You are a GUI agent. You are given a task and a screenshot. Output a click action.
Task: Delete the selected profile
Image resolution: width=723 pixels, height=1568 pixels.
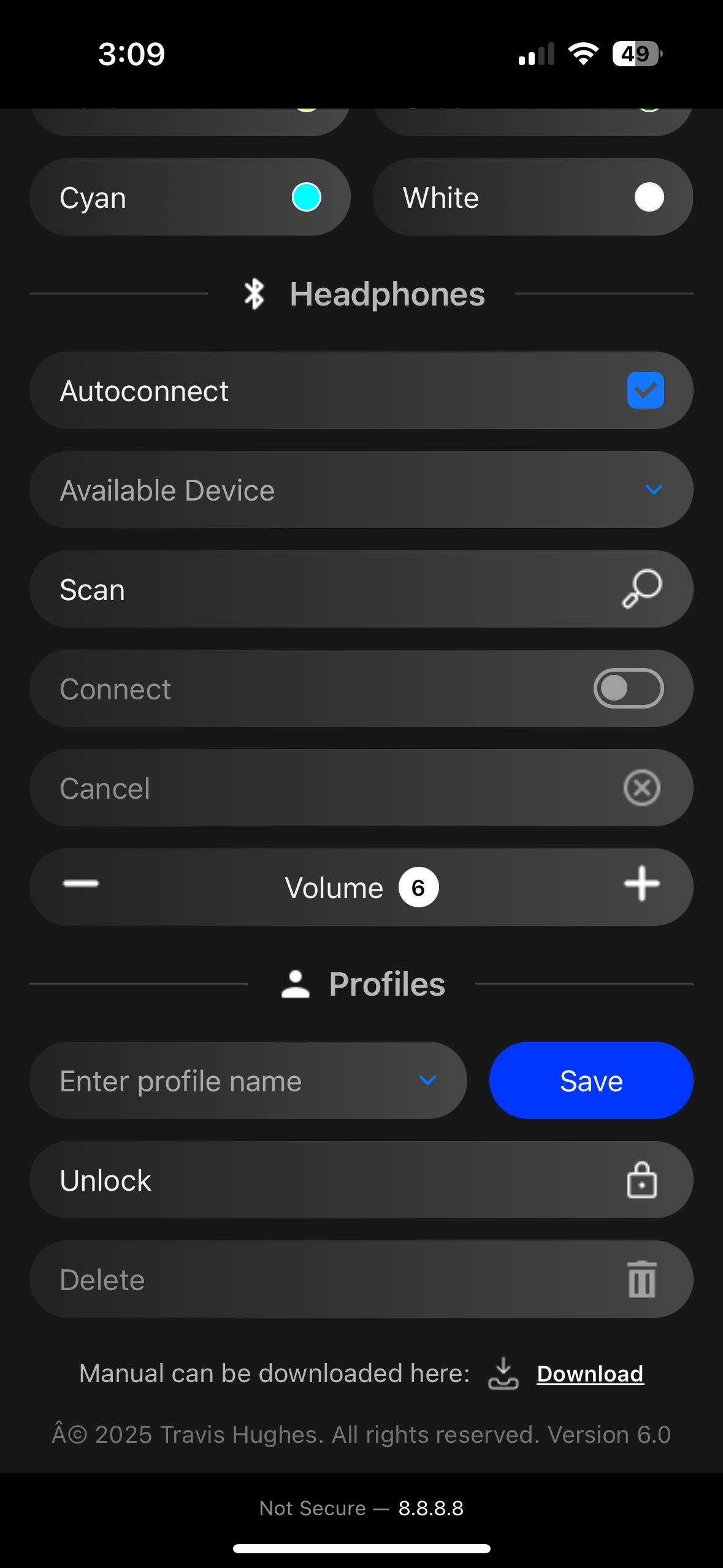361,1280
